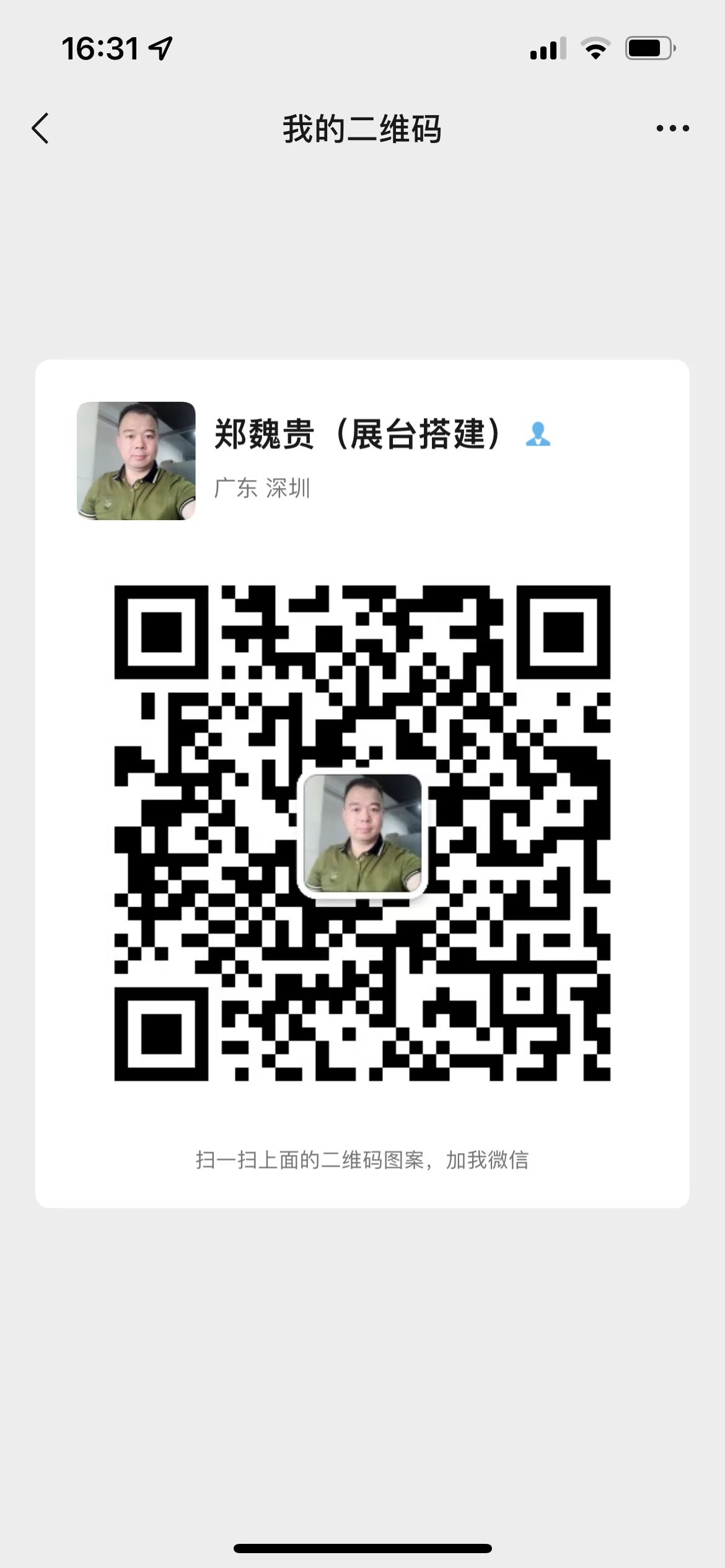
Task: Open the three-dot more options menu
Action: [x=672, y=129]
